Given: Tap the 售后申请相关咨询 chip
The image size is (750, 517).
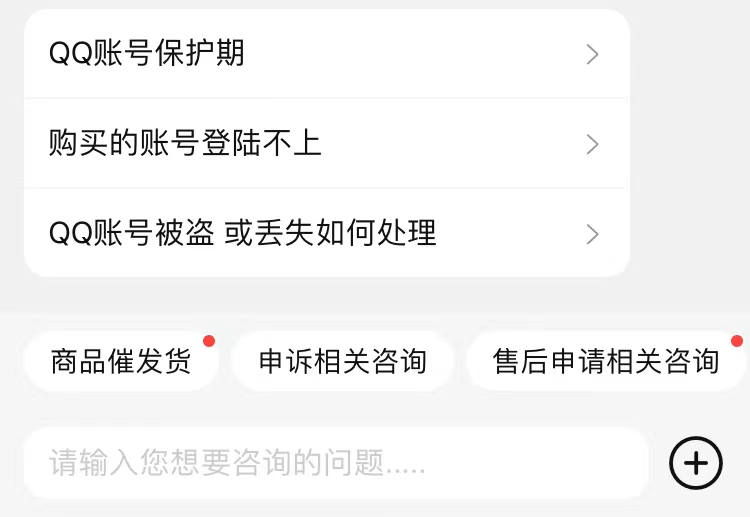Looking at the screenshot, I should [x=605, y=361].
